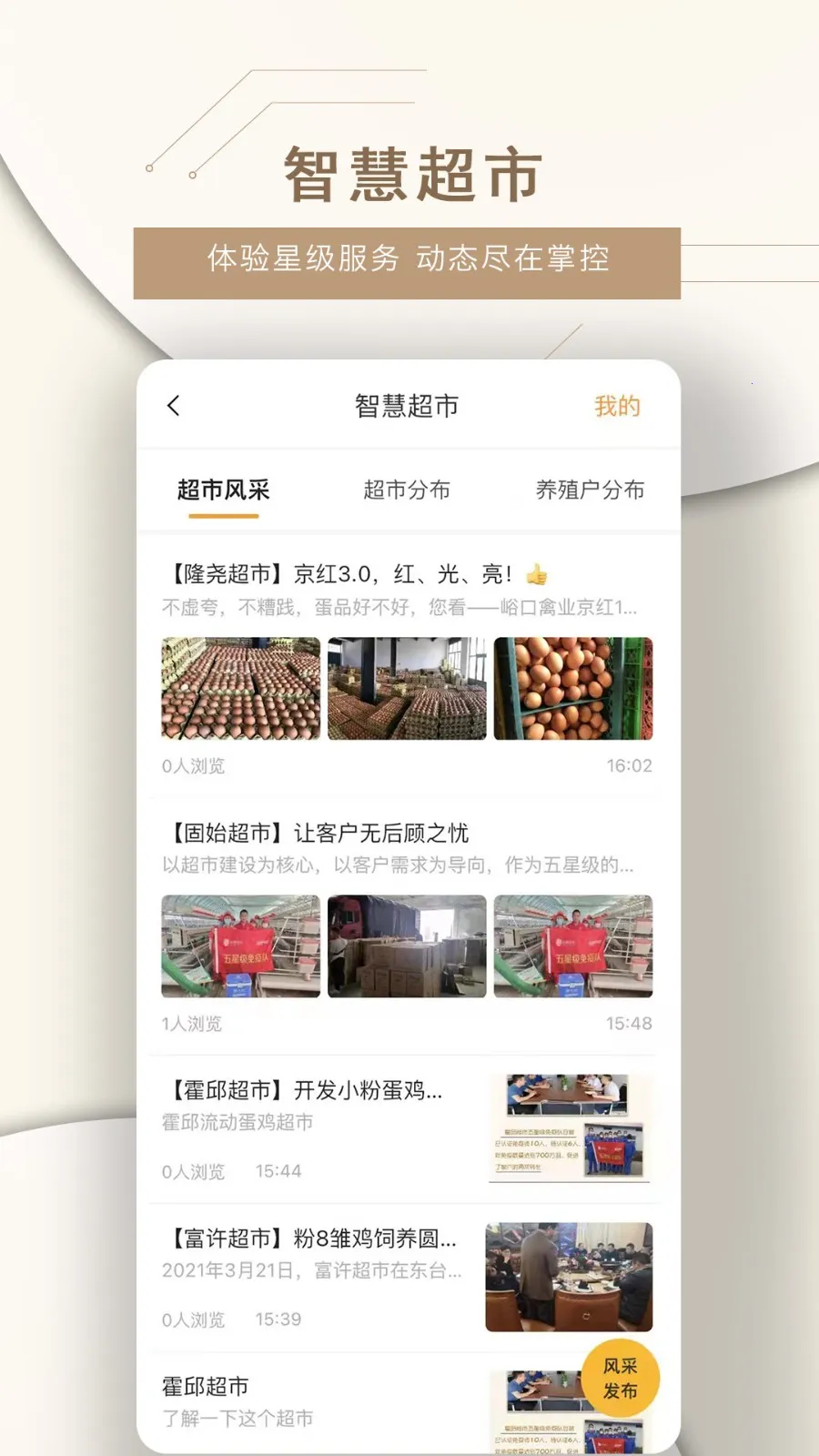The height and width of the screenshot is (1456, 819).
Task: View the truck warehouse thumbnail in 固始超市 post
Action: (x=407, y=946)
